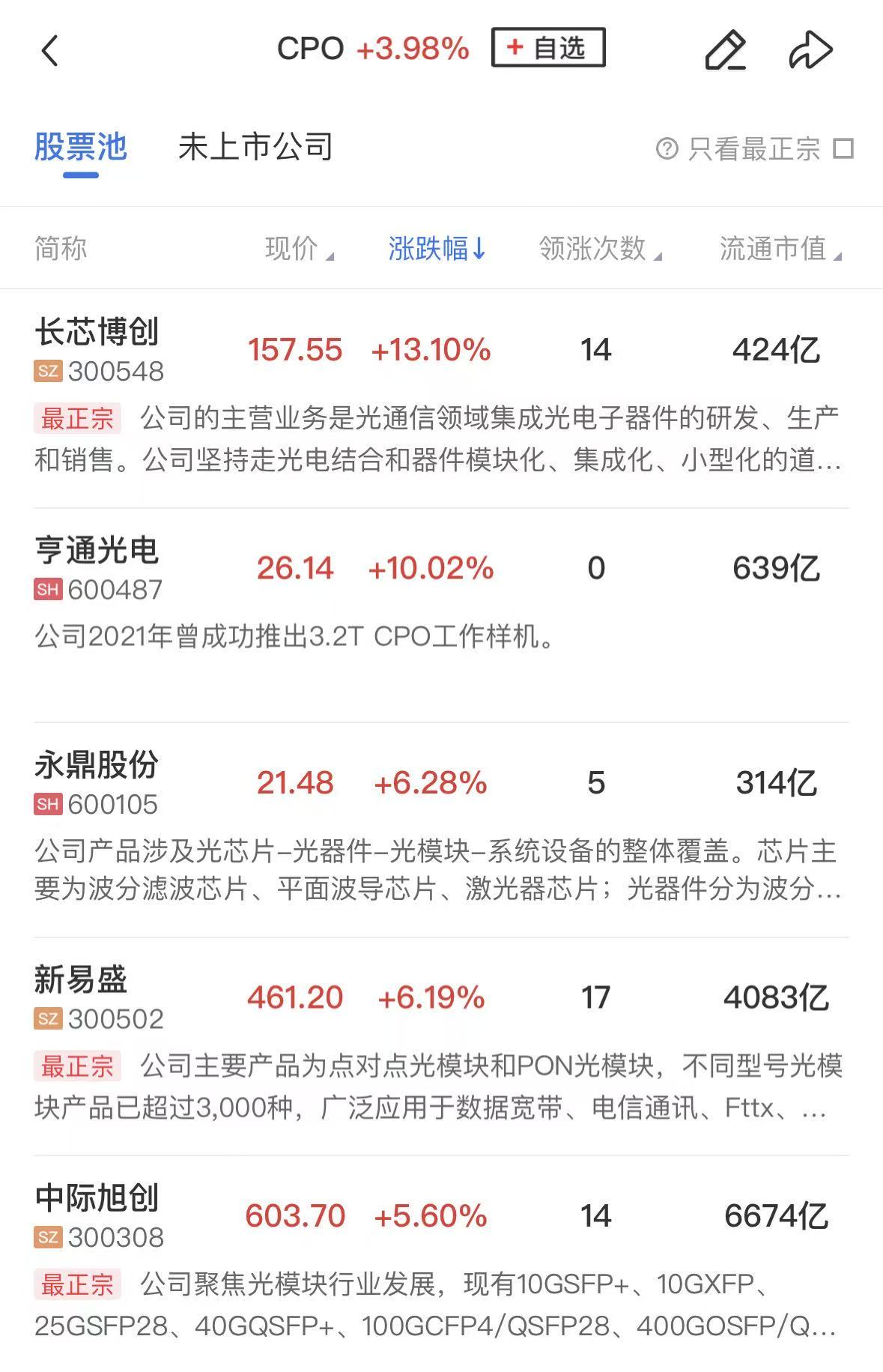Screen dimensions: 883x1372
Task: Sort stocks by 领涨次数
Action: [x=599, y=249]
